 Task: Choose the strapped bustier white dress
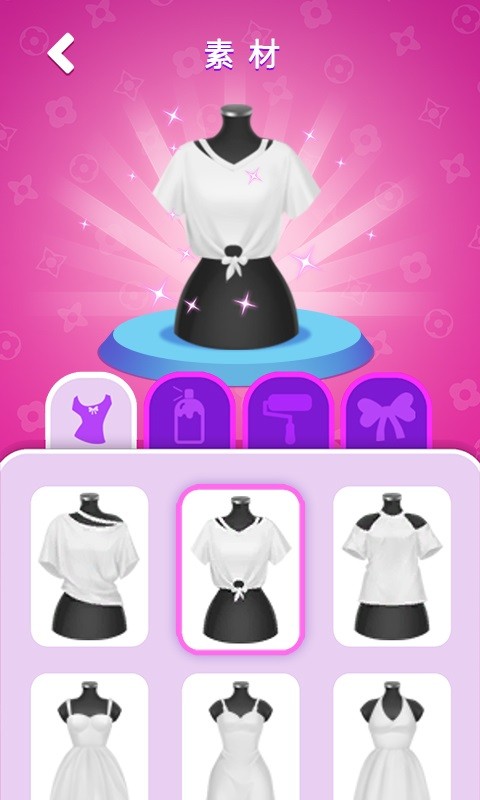coord(89,737)
